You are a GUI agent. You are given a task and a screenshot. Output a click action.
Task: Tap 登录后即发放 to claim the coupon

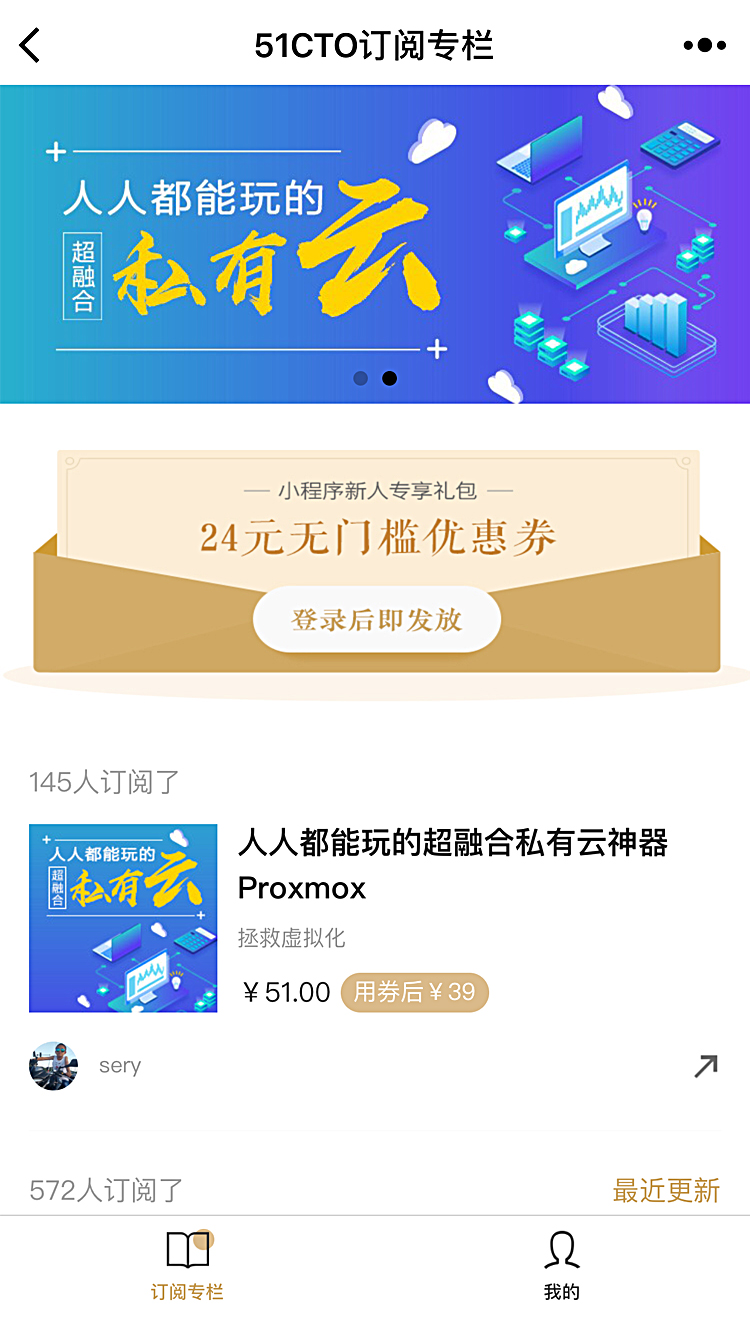(x=376, y=619)
